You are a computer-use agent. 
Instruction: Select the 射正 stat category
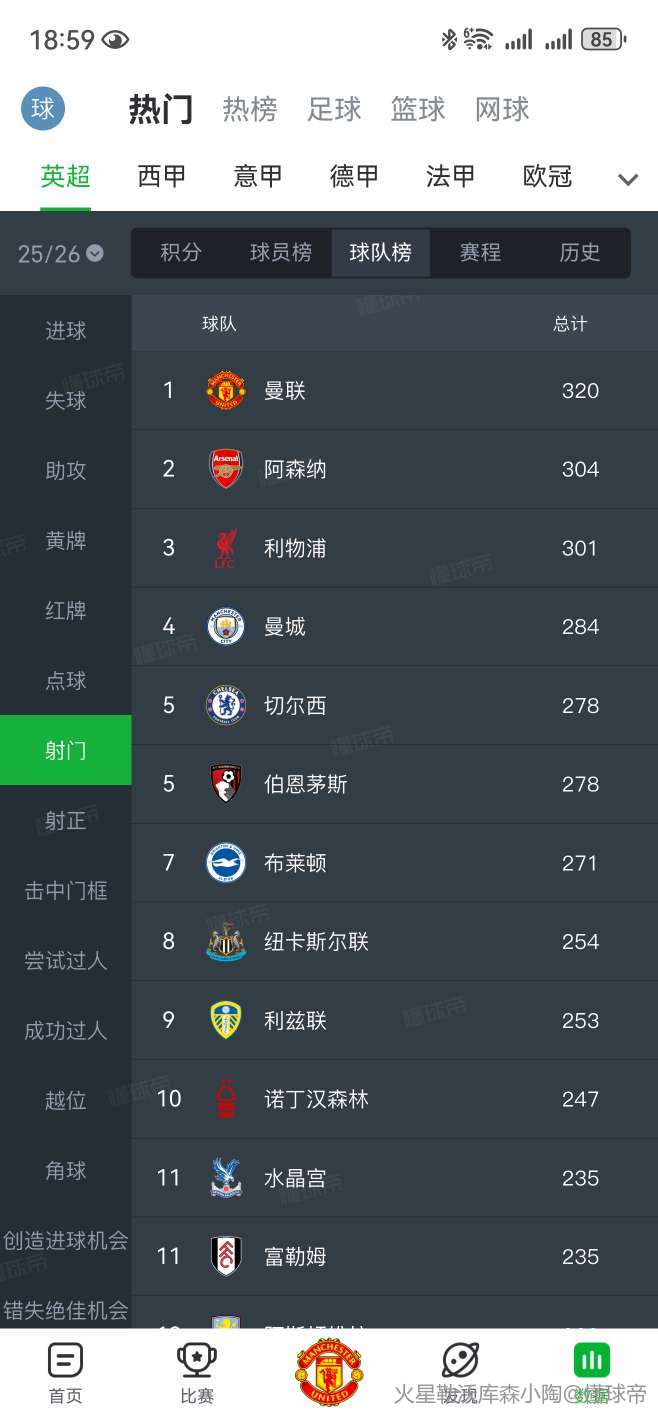coord(66,821)
